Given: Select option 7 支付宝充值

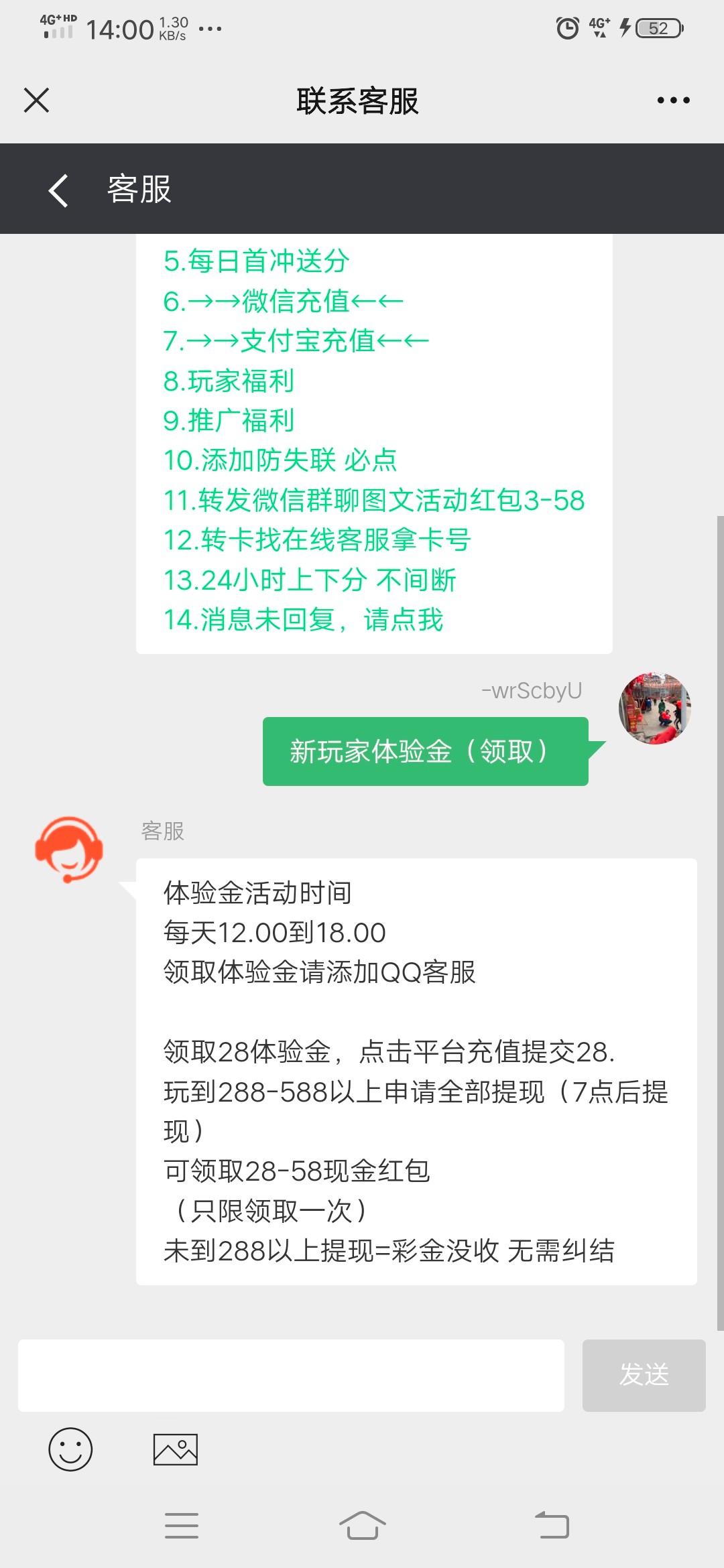Looking at the screenshot, I should [x=296, y=341].
